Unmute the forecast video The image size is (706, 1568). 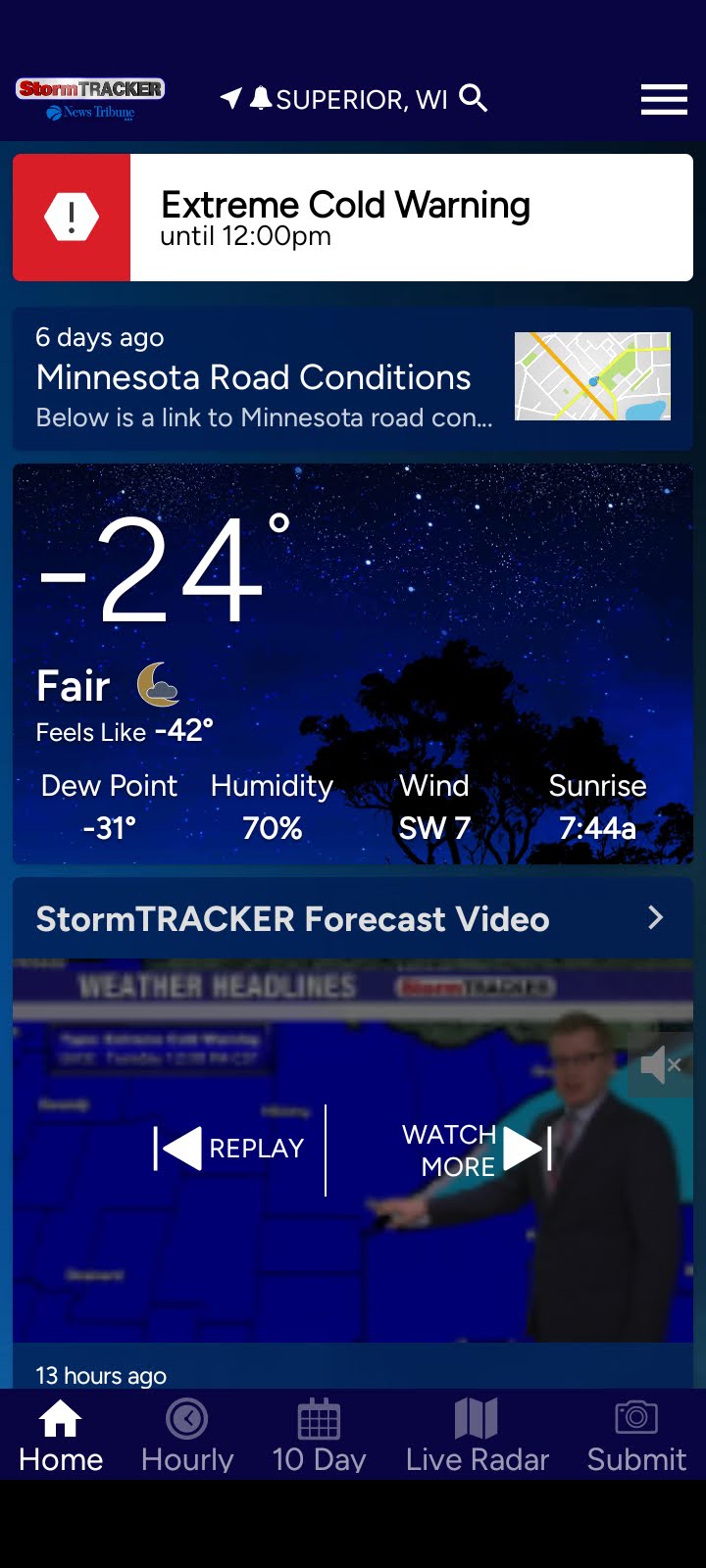[660, 1064]
